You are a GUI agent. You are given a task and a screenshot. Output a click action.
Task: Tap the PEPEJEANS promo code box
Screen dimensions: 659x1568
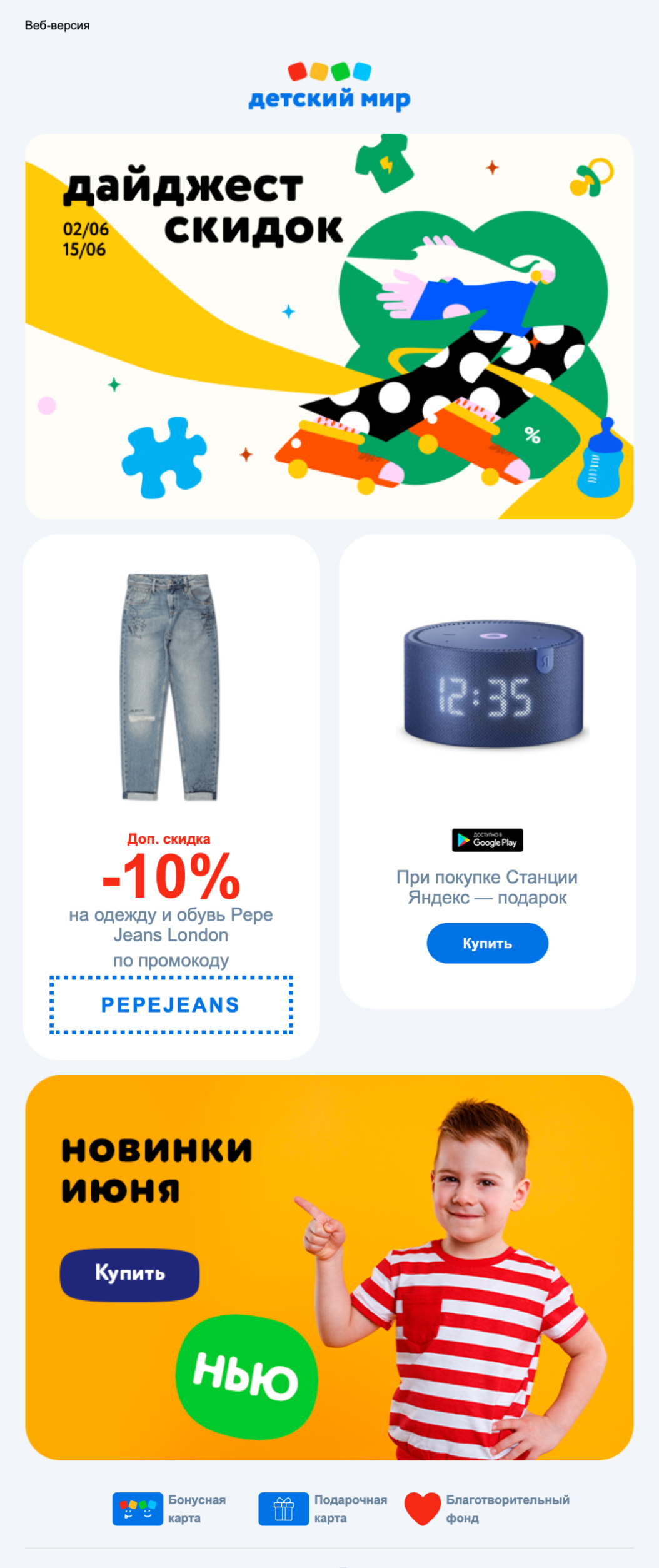pyautogui.click(x=171, y=1004)
